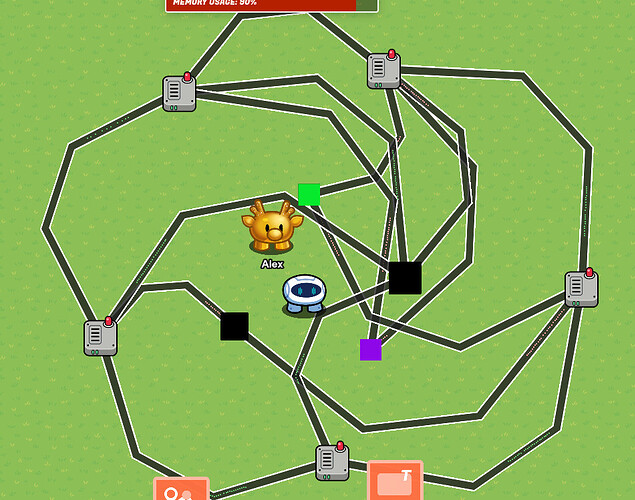Image resolution: width=635 pixels, height=500 pixels.
Task: Select the gray device next to text device
Action: [x=332, y=461]
